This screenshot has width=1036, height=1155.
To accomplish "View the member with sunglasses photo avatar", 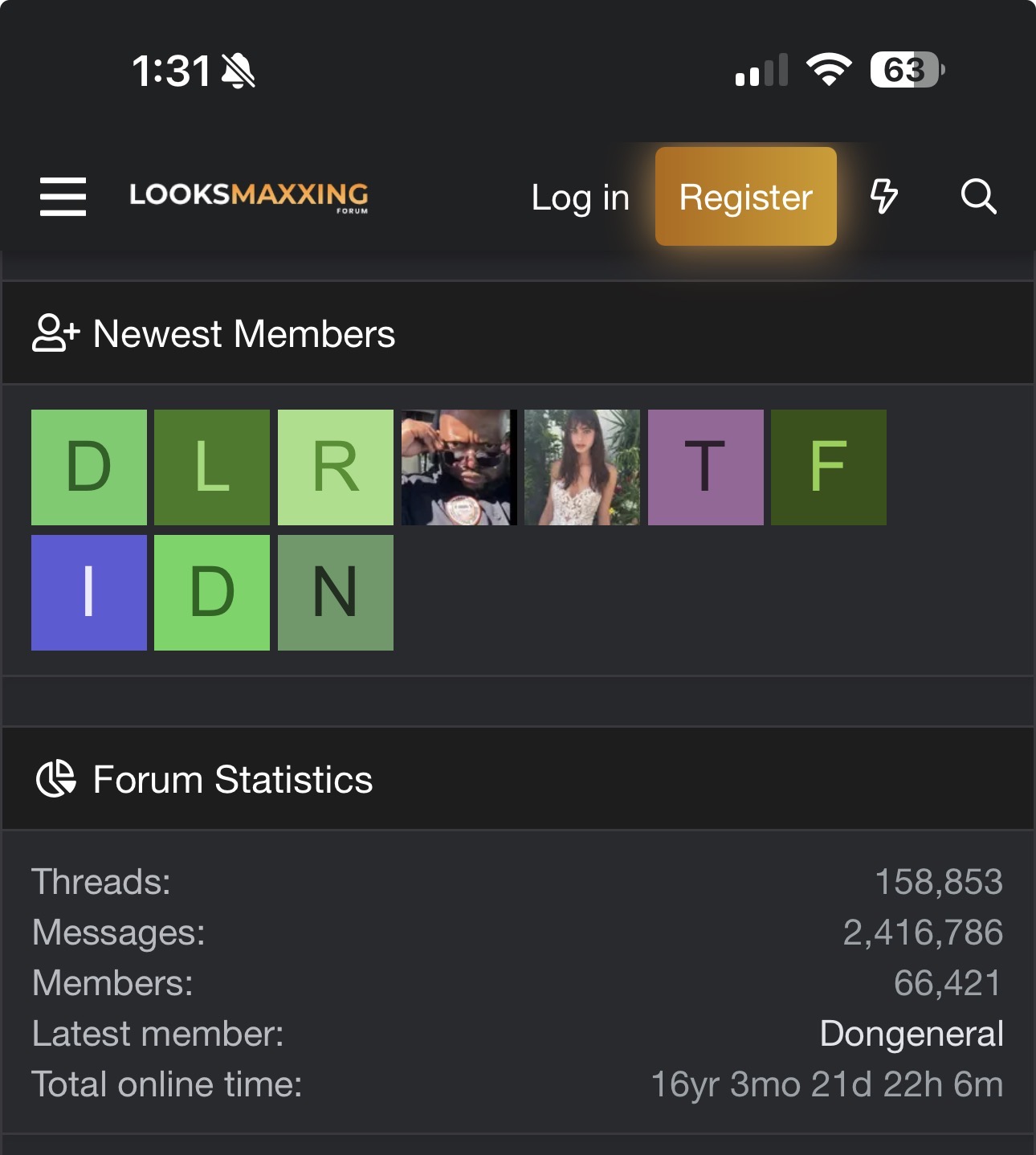I will click(x=459, y=467).
